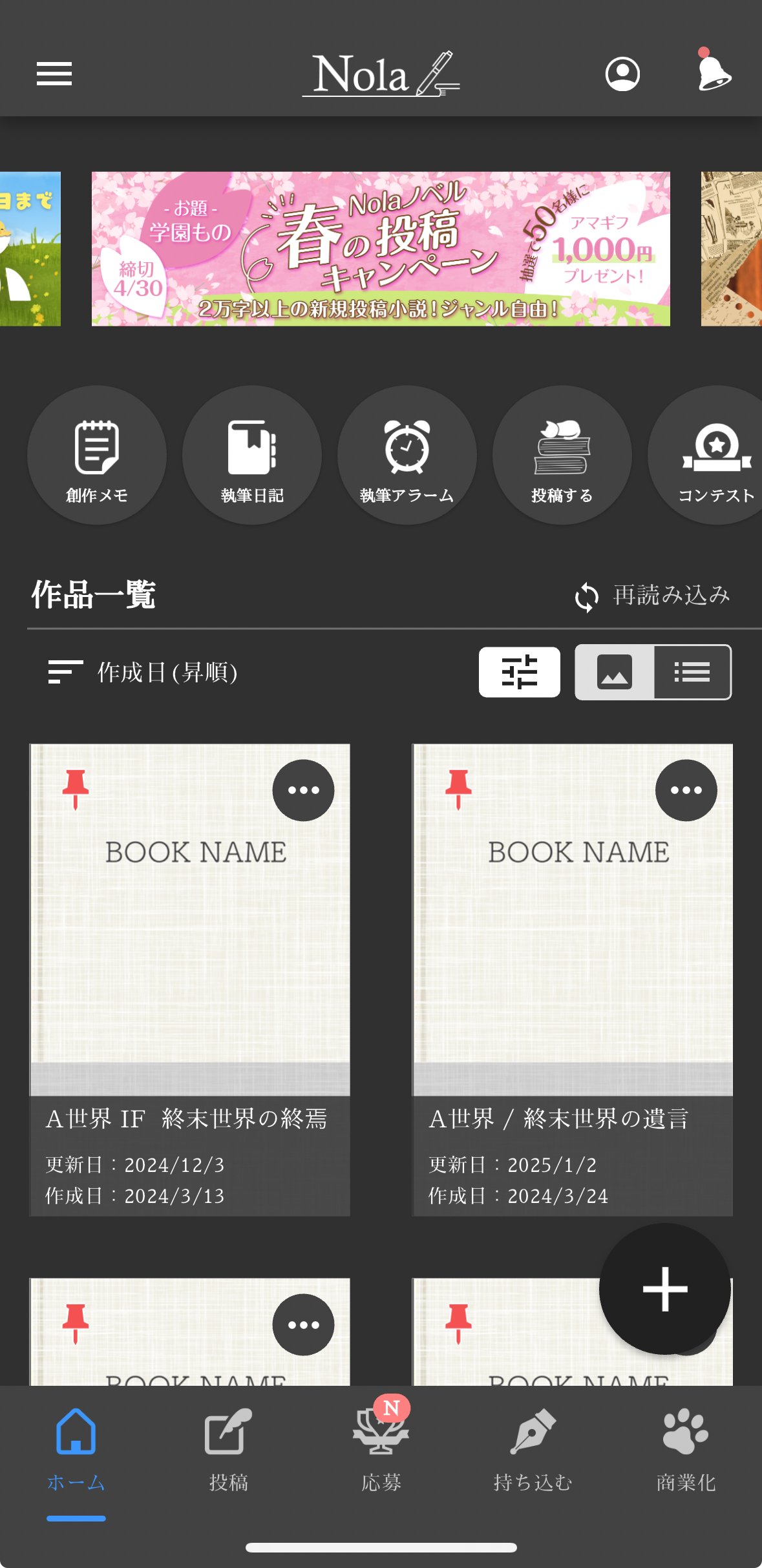Screen dimensions: 762x1568
Task: Open the account profile icon
Action: 622,74
